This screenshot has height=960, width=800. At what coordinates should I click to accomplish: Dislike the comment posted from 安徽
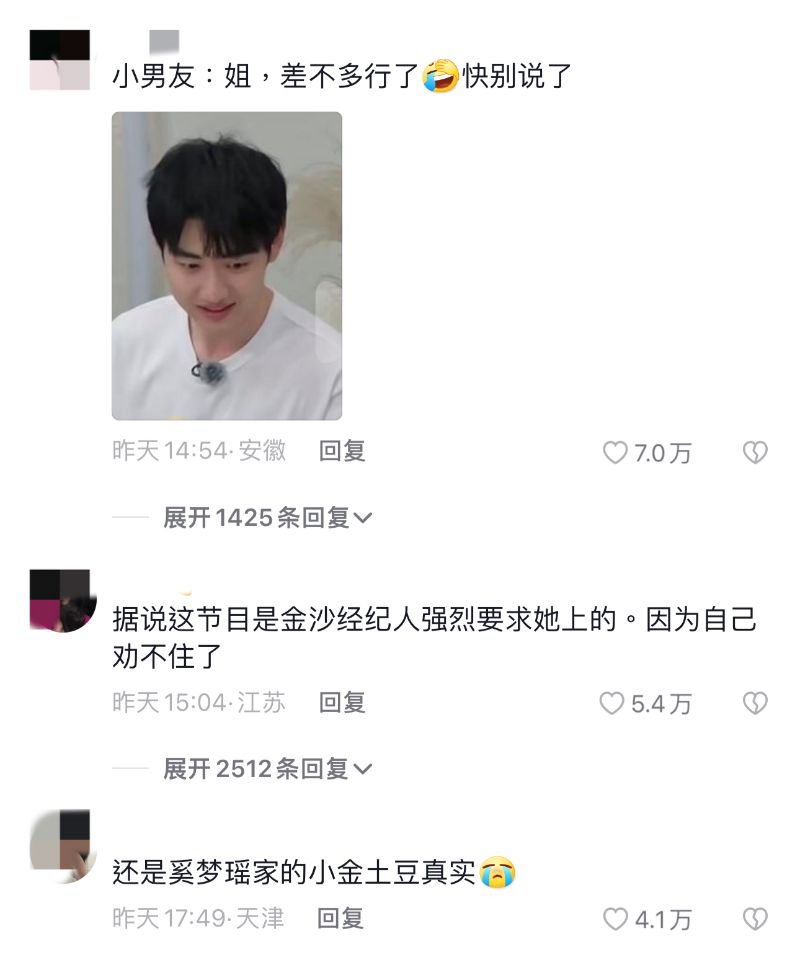755,453
